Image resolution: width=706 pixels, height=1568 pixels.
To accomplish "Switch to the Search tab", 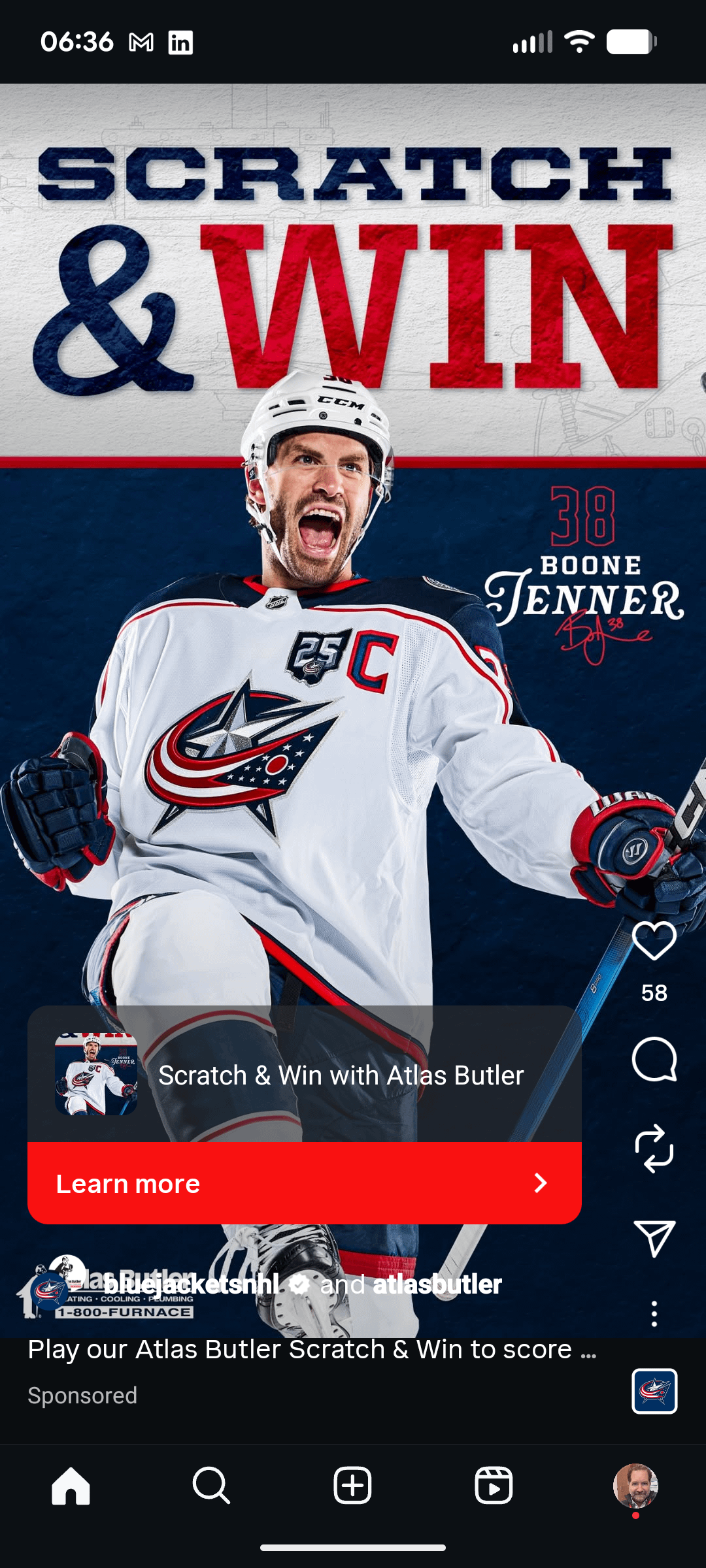I will click(211, 1486).
